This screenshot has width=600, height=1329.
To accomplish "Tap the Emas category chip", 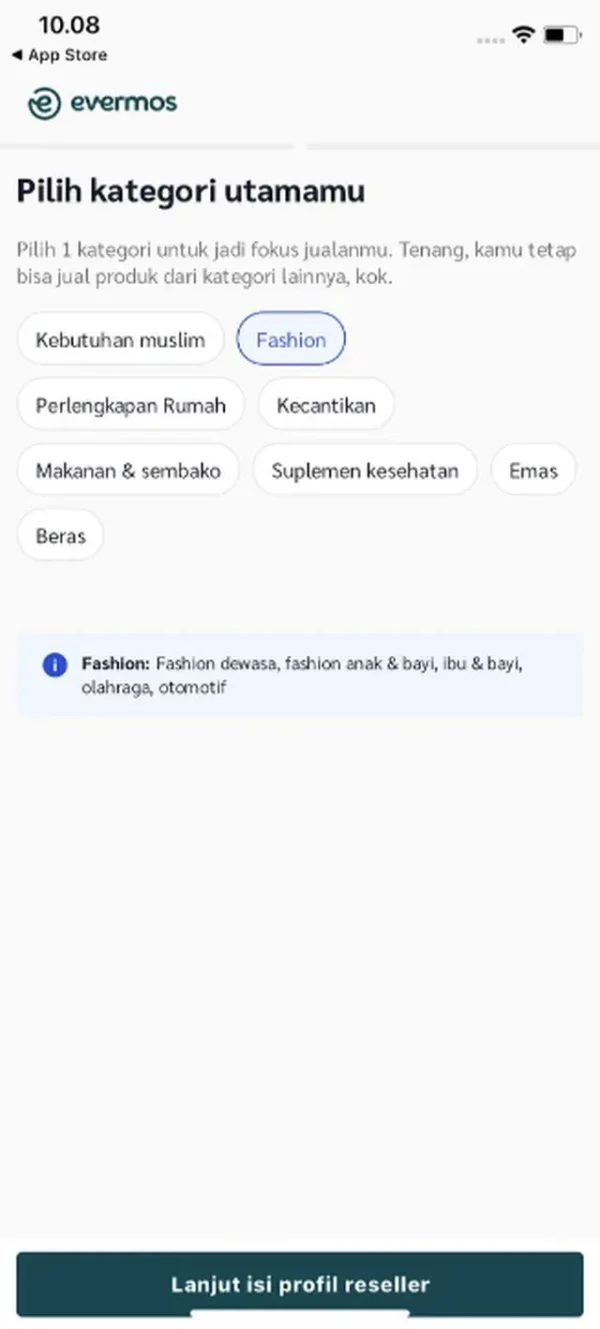I will [x=533, y=471].
